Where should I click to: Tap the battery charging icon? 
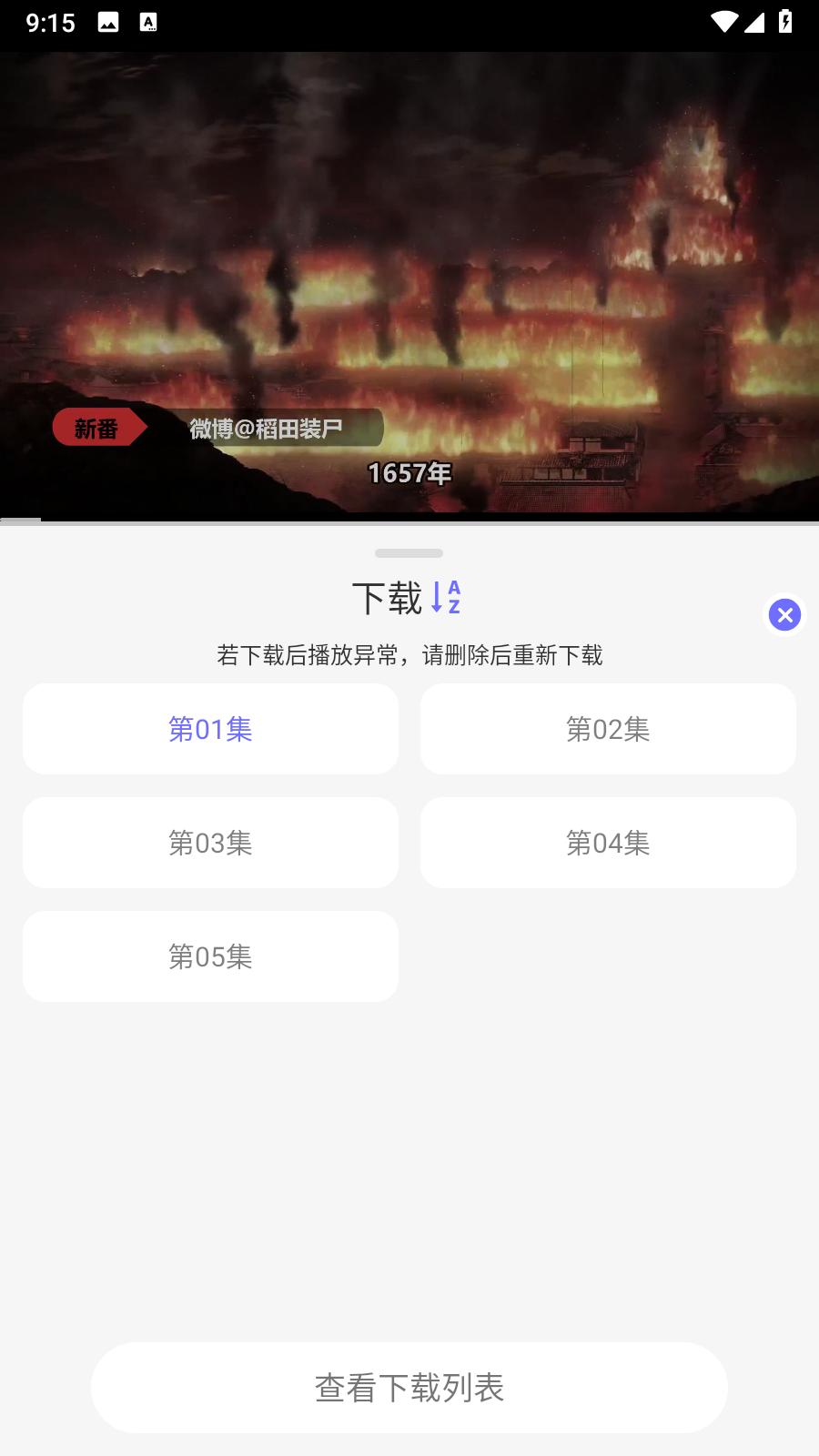[x=786, y=23]
